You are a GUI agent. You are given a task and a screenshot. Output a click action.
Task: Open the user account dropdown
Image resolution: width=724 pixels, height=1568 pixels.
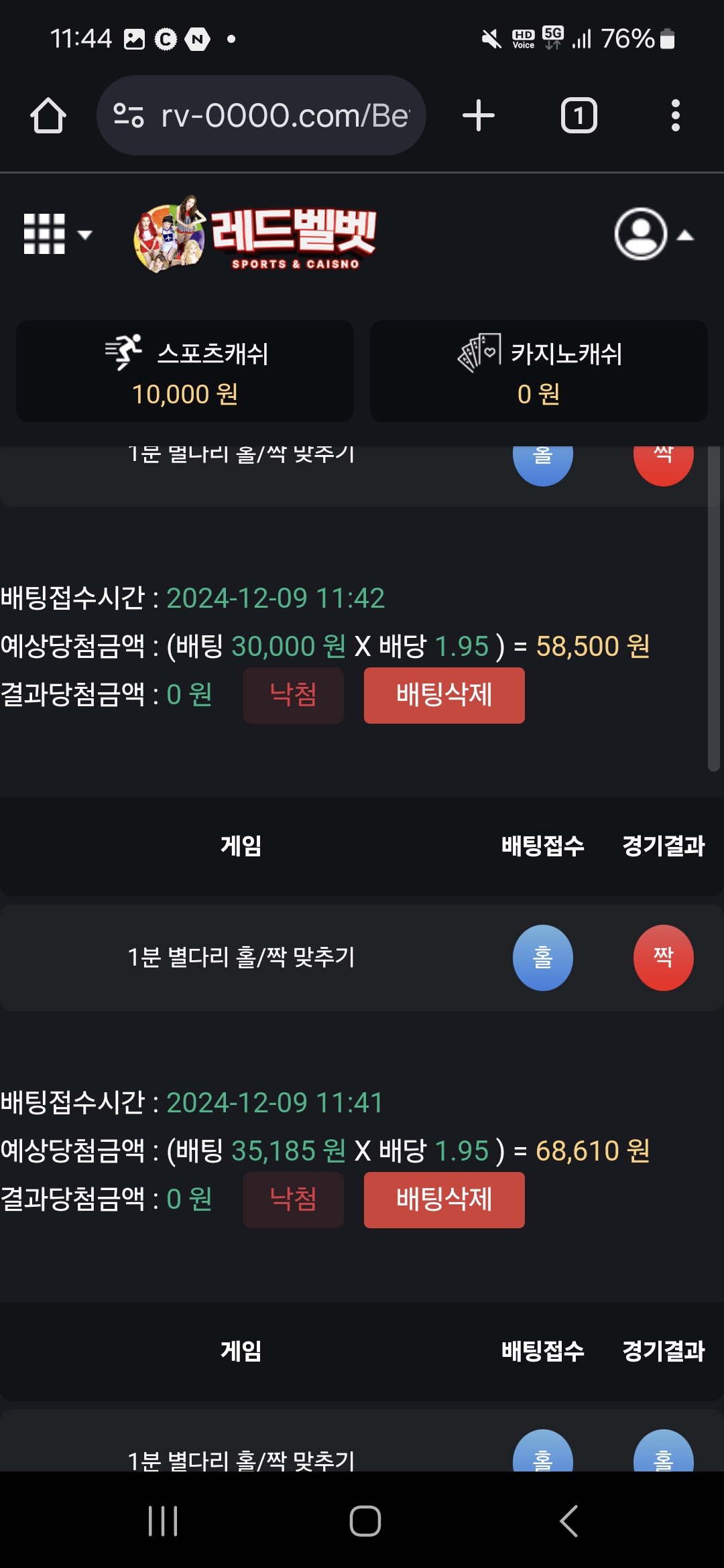tap(654, 235)
